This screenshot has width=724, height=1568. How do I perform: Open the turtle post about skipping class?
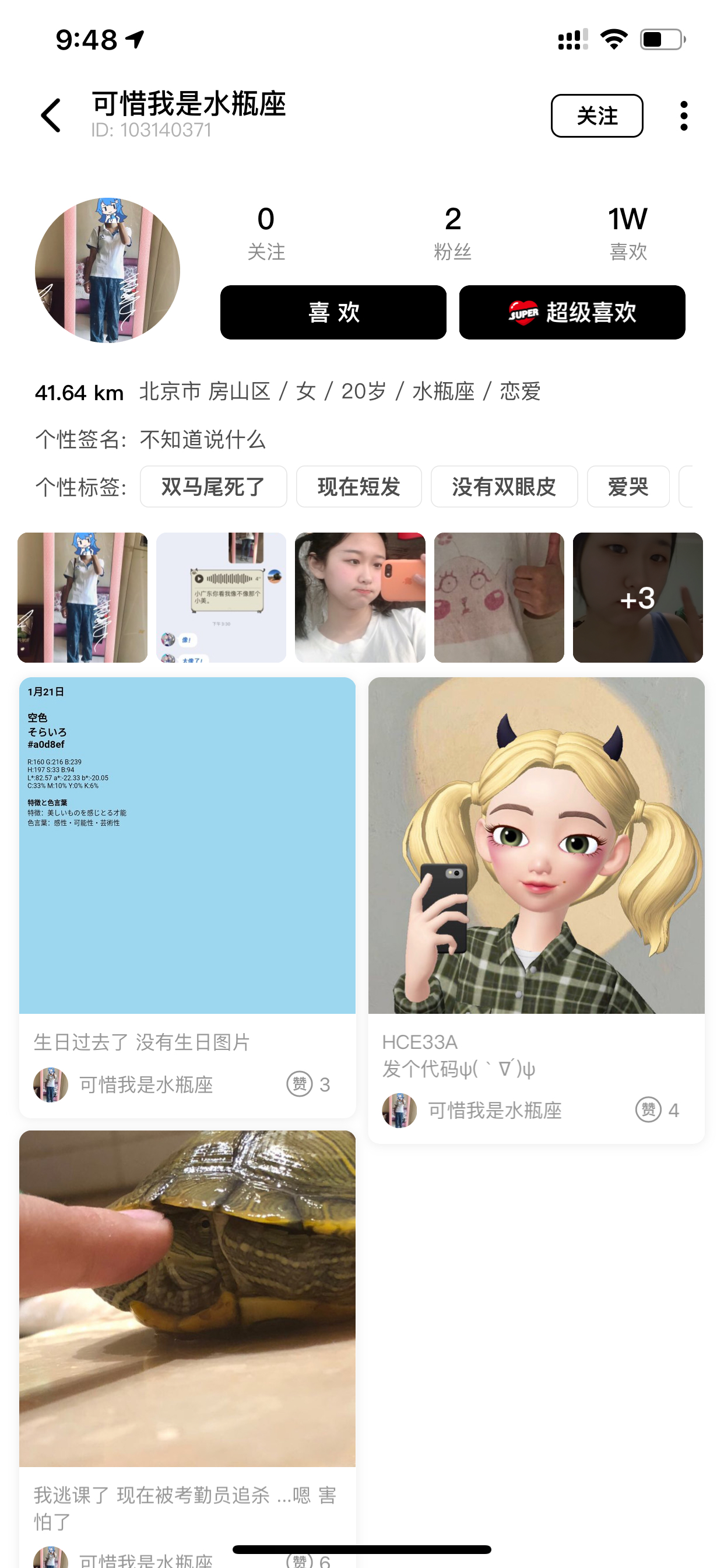(187, 1349)
